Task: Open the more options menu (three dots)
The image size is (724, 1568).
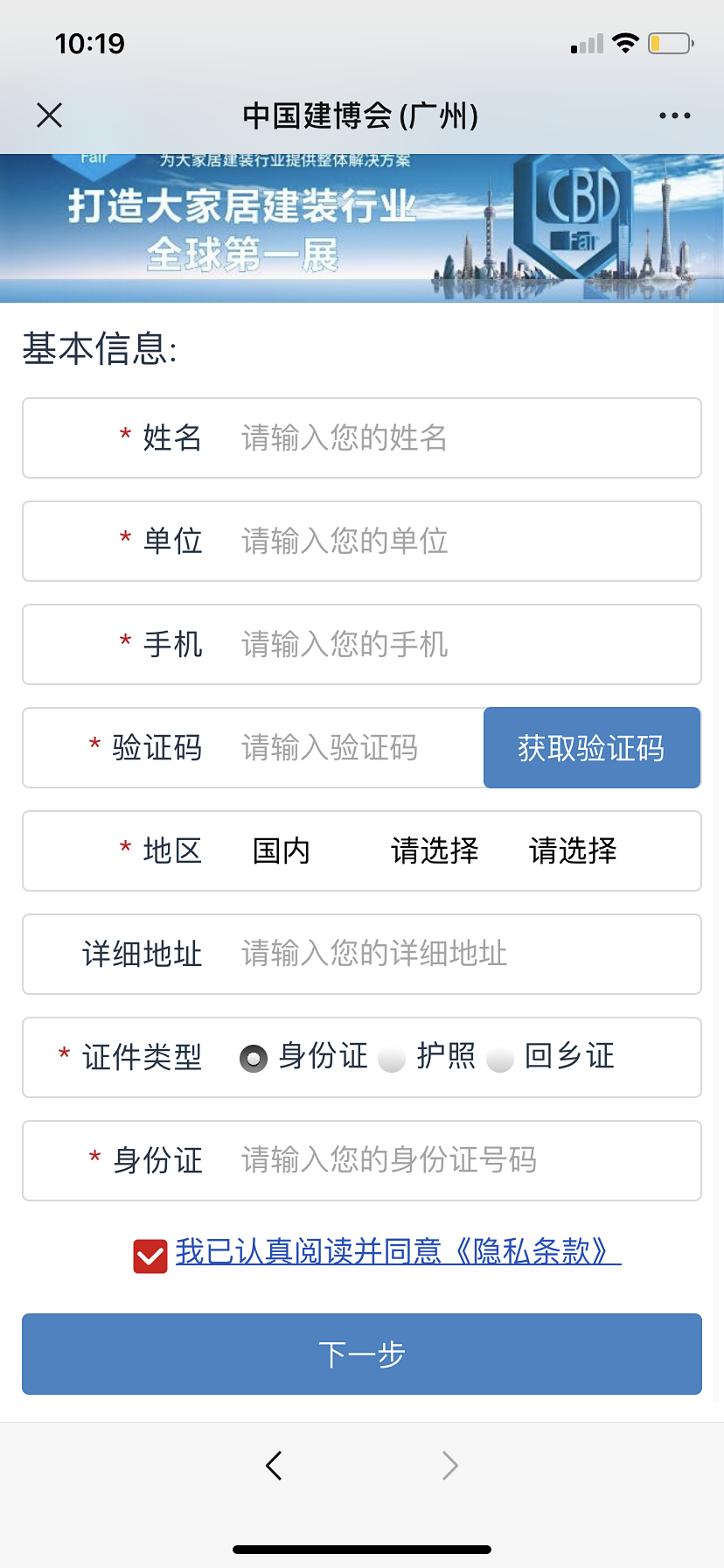Action: click(x=673, y=115)
